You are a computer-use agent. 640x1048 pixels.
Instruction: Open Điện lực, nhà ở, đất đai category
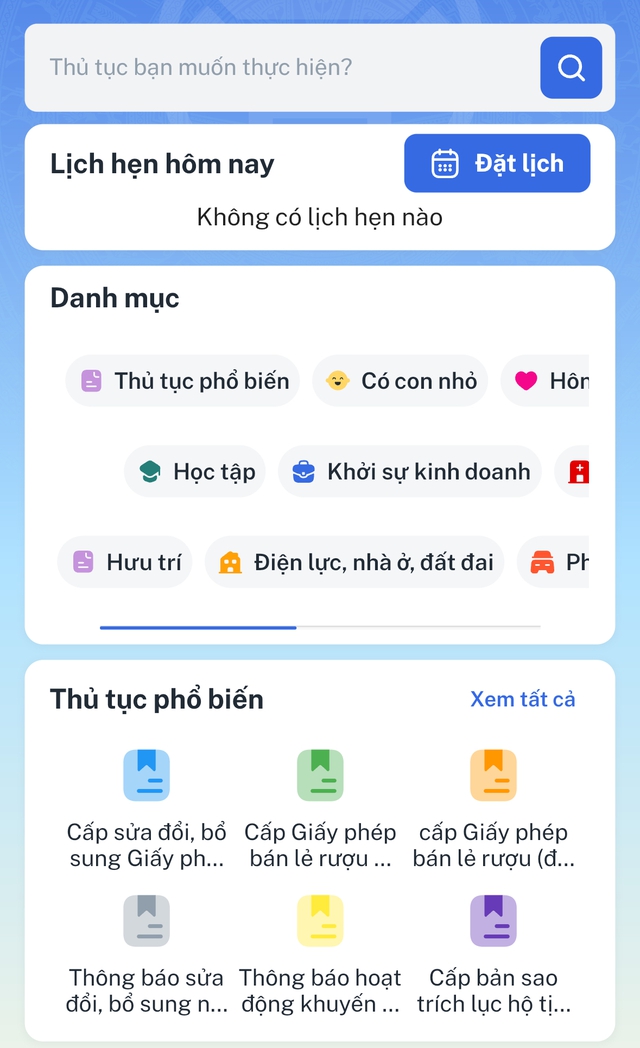(355, 562)
